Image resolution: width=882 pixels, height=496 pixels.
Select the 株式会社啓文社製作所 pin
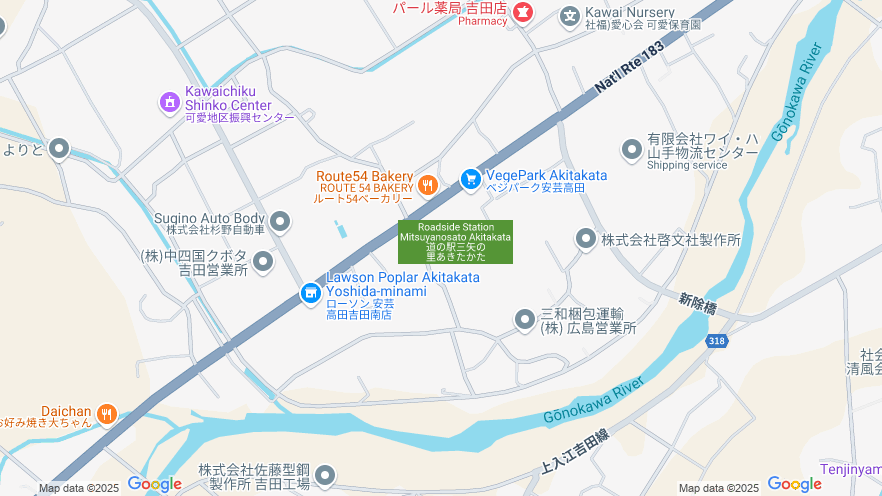pyautogui.click(x=586, y=239)
